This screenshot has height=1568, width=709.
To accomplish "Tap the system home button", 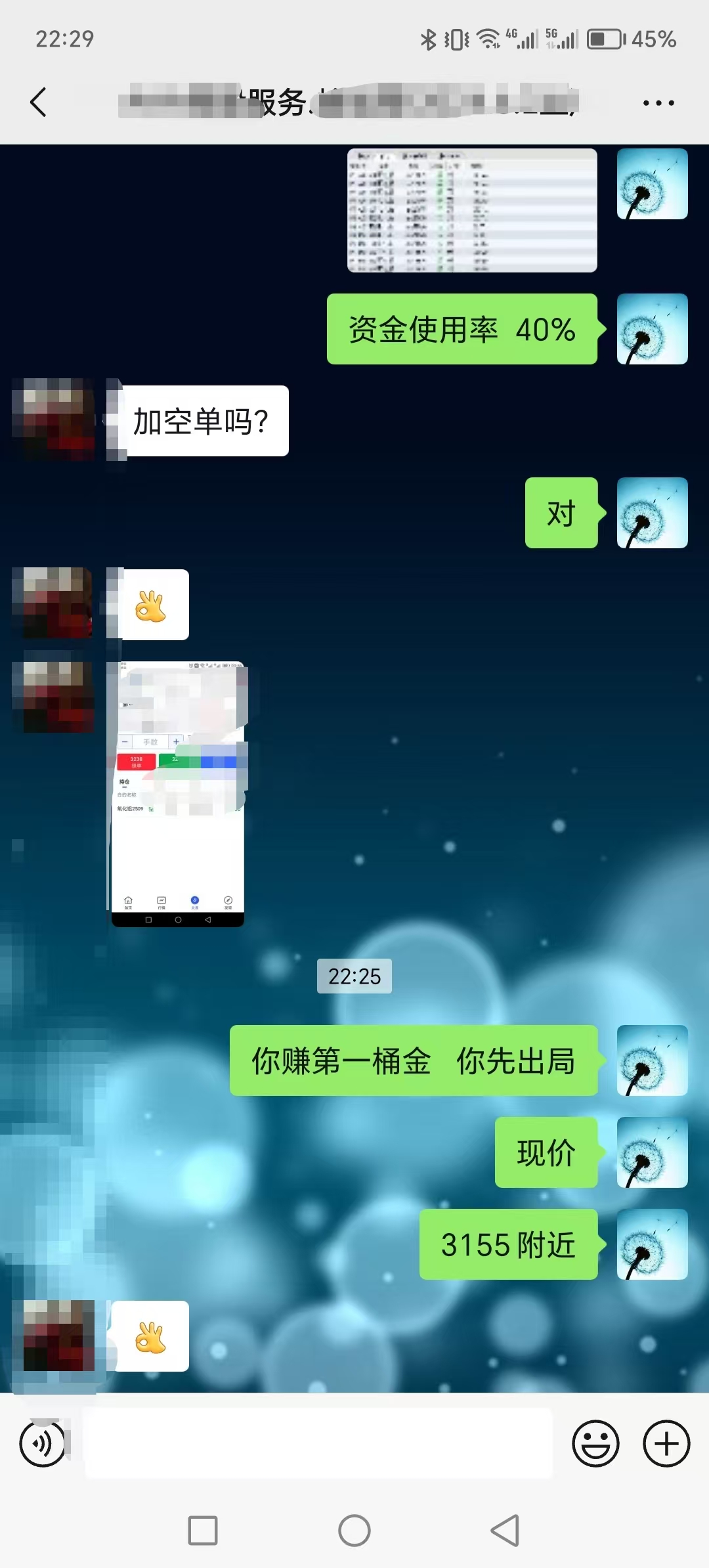I will point(354,1531).
